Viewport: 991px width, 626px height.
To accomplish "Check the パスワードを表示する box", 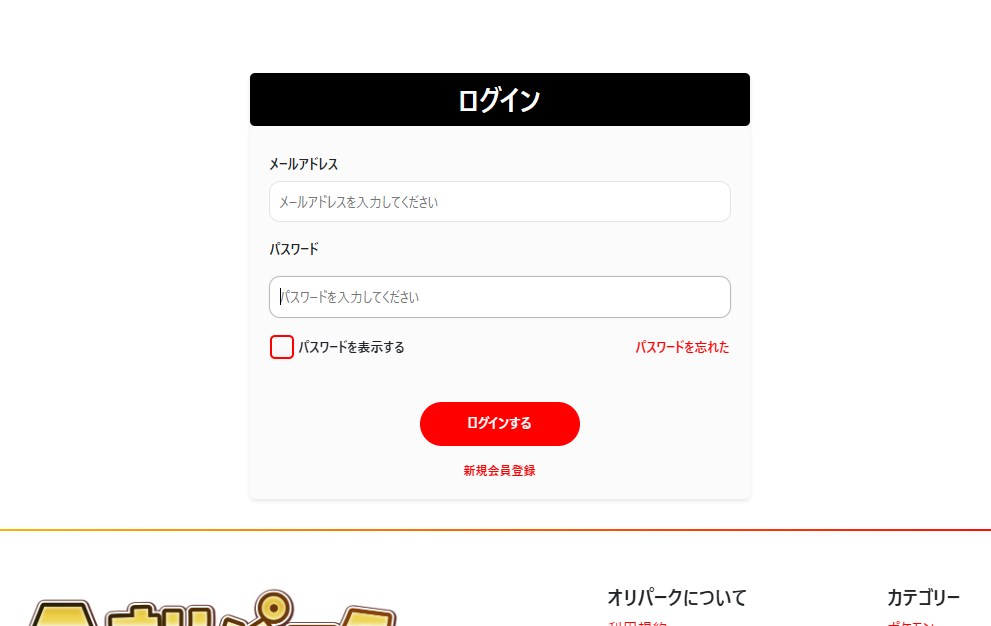I will coord(282,347).
